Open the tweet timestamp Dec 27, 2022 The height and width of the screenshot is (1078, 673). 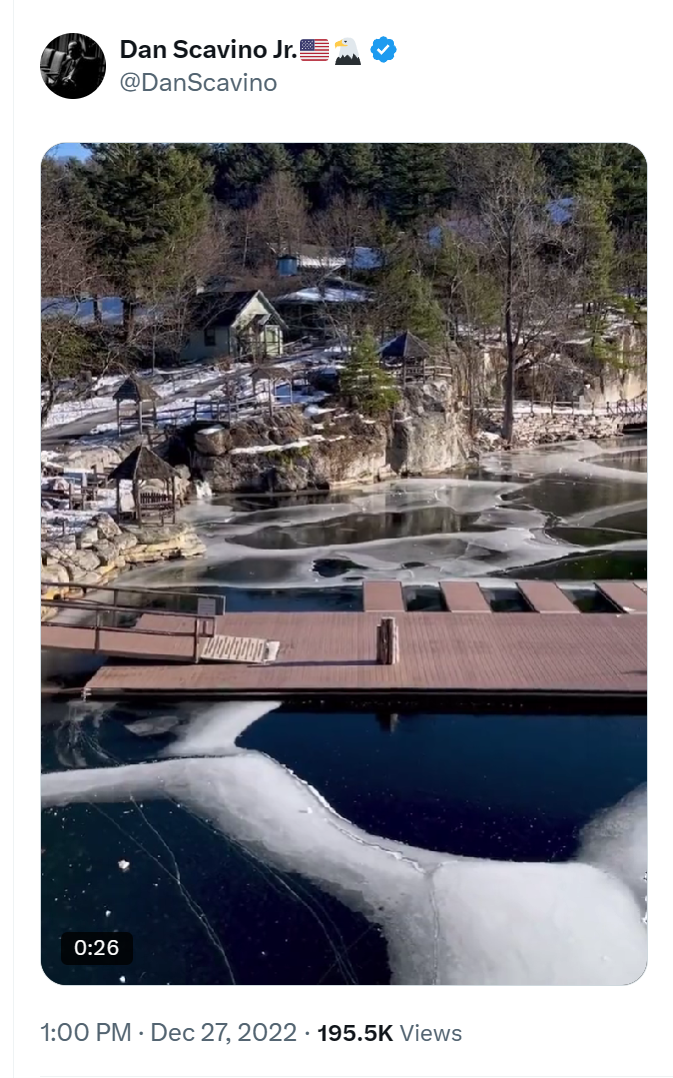pos(223,1033)
